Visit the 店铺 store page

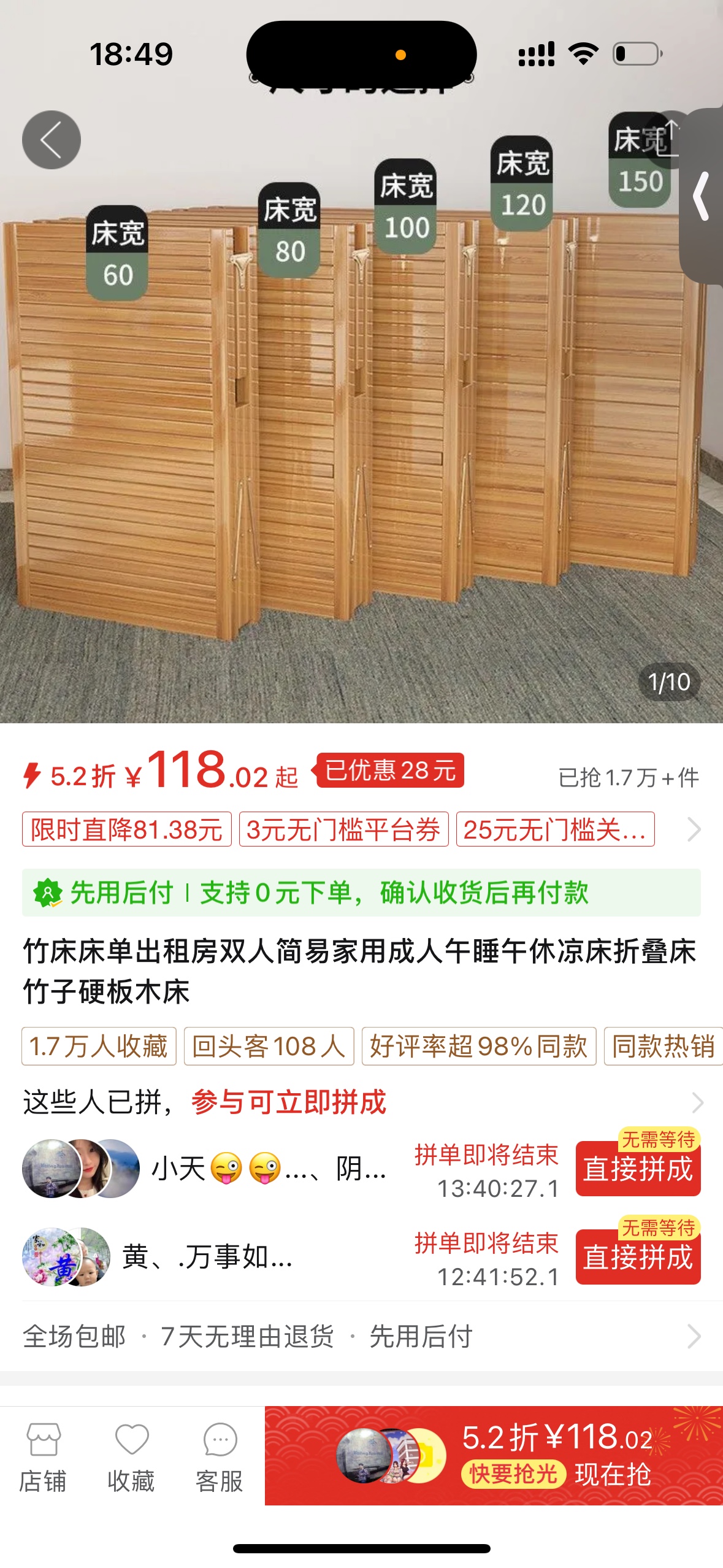[43, 1456]
